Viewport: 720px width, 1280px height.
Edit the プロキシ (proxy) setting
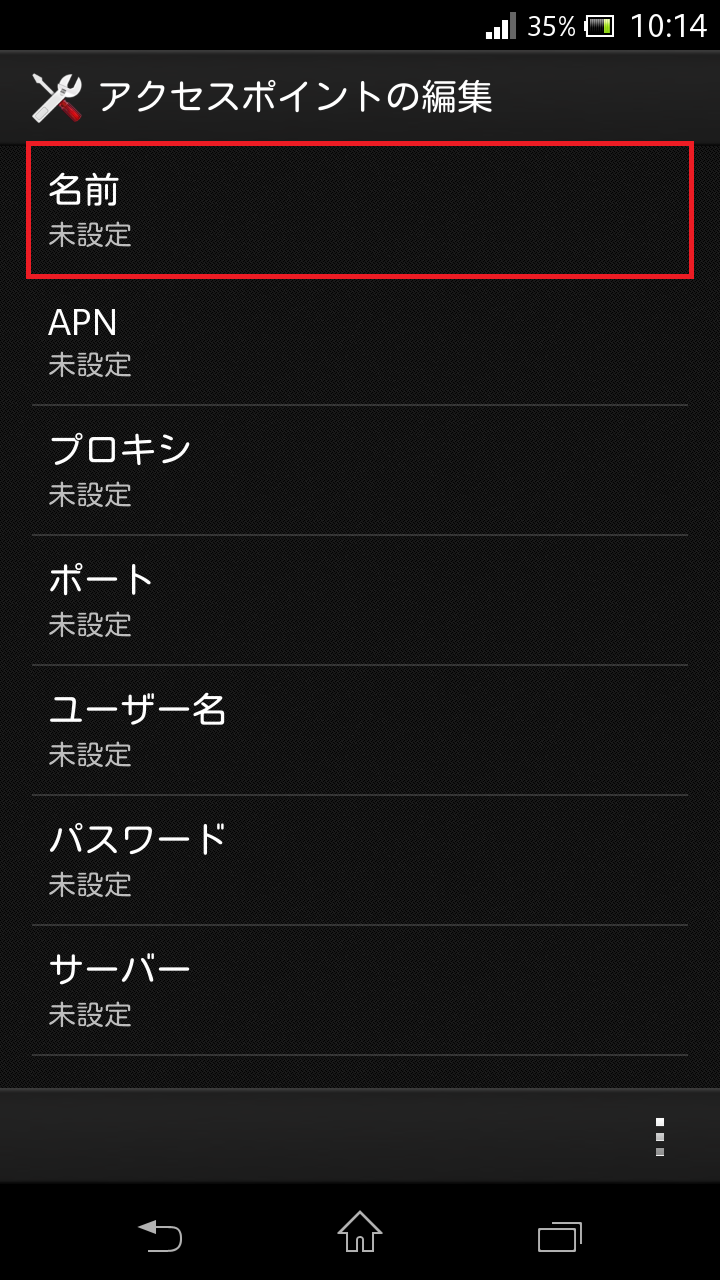tap(360, 470)
